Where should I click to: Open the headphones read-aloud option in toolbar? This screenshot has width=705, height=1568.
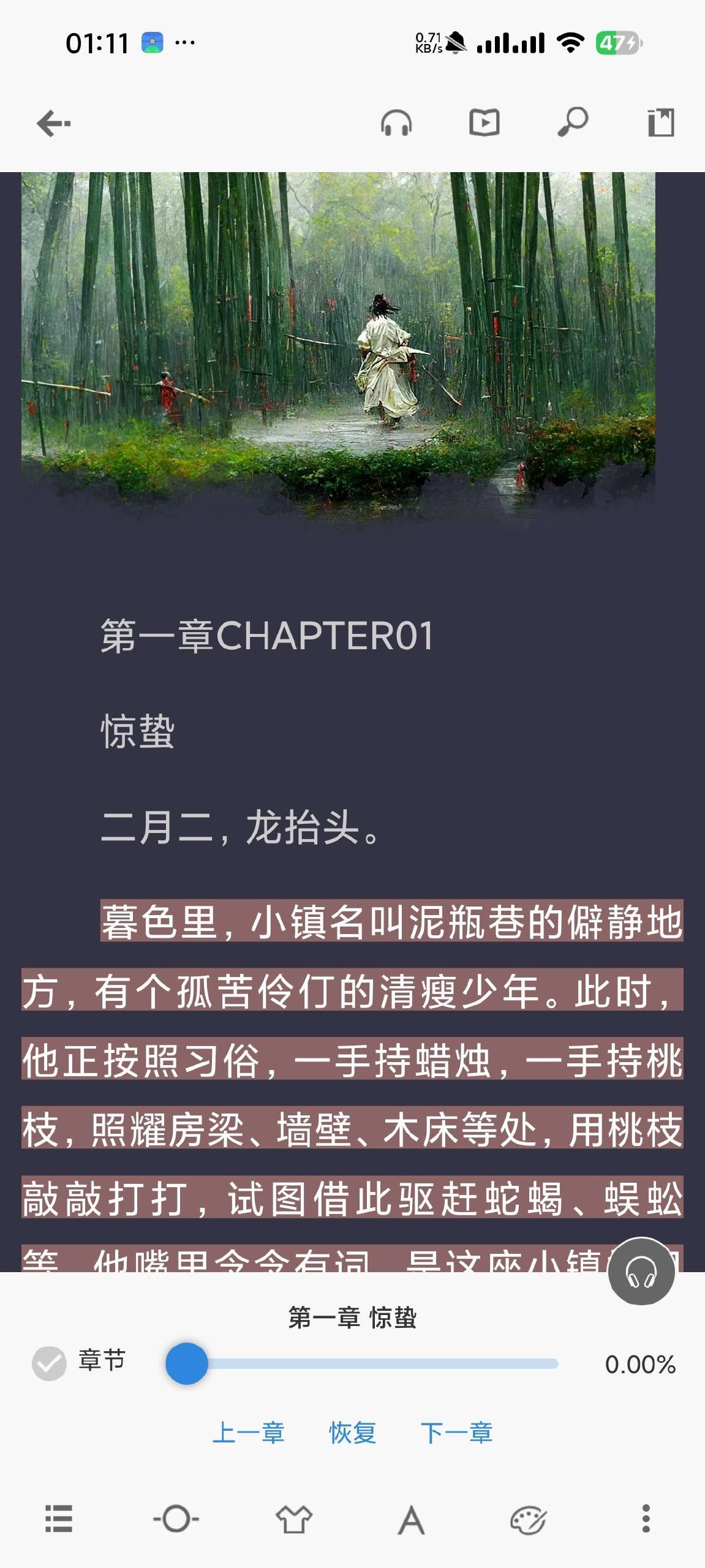coord(396,123)
